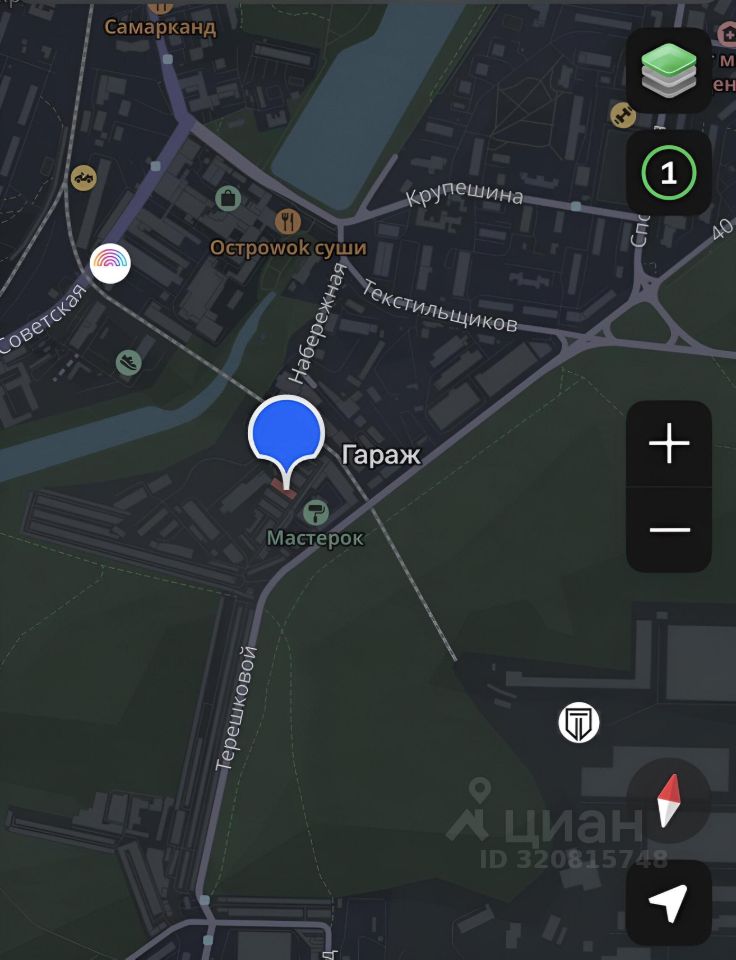Open the map layers selector
The height and width of the screenshot is (960, 736).
pyautogui.click(x=668, y=70)
